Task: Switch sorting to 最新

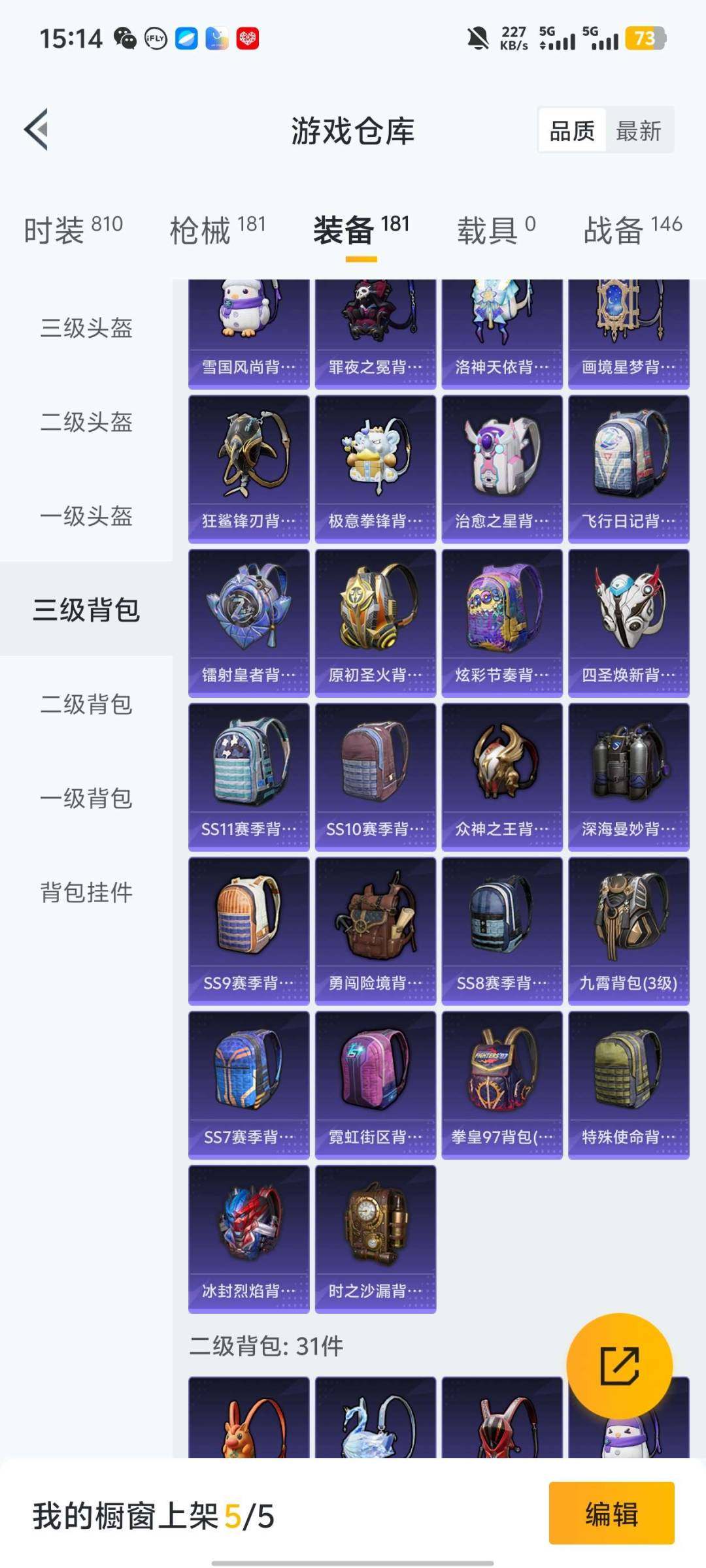Action: [x=637, y=130]
